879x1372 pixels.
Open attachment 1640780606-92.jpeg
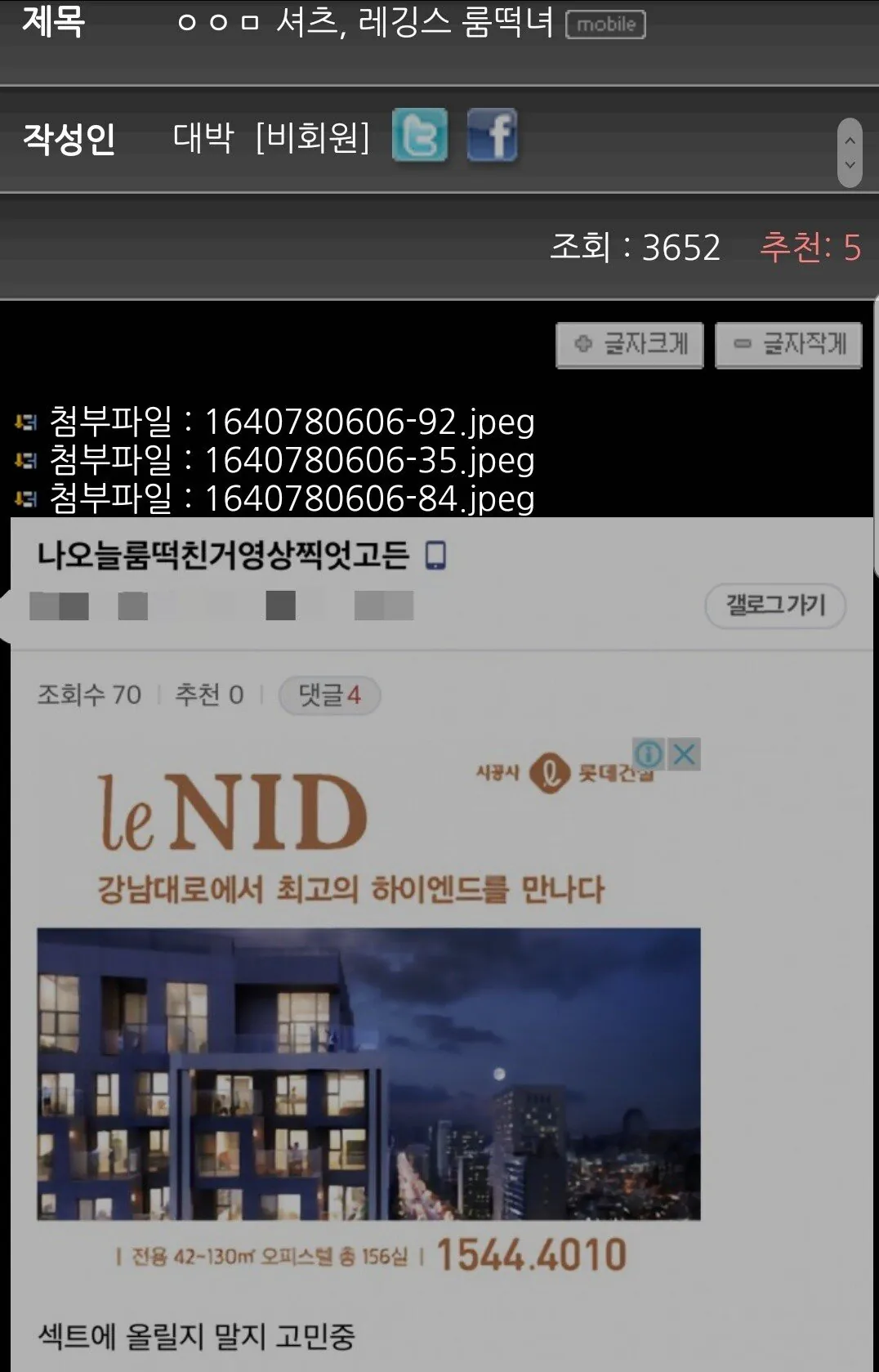[x=368, y=422]
